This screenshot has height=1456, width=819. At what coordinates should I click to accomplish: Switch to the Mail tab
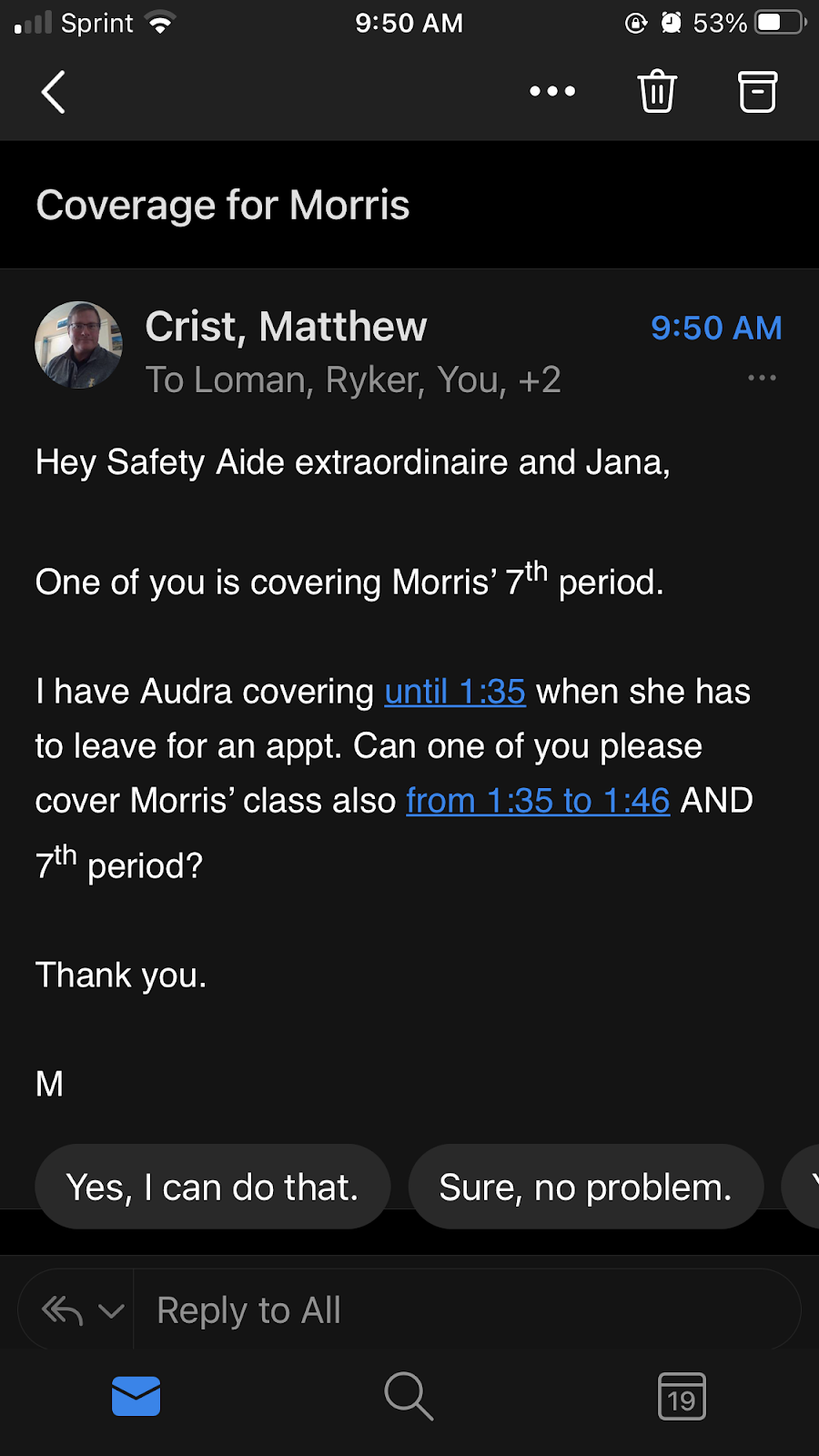(136, 1396)
